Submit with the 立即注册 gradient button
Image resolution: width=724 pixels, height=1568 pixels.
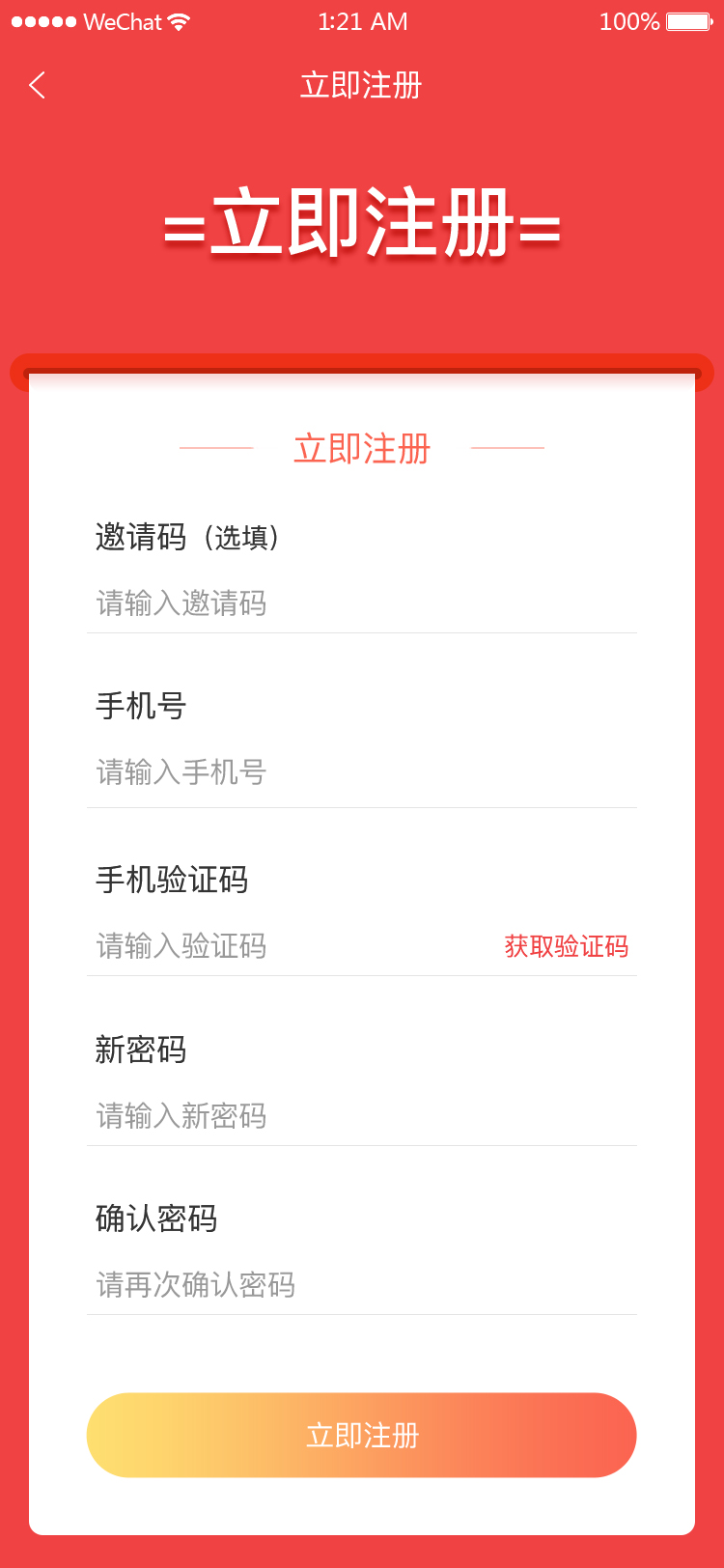point(362,1435)
